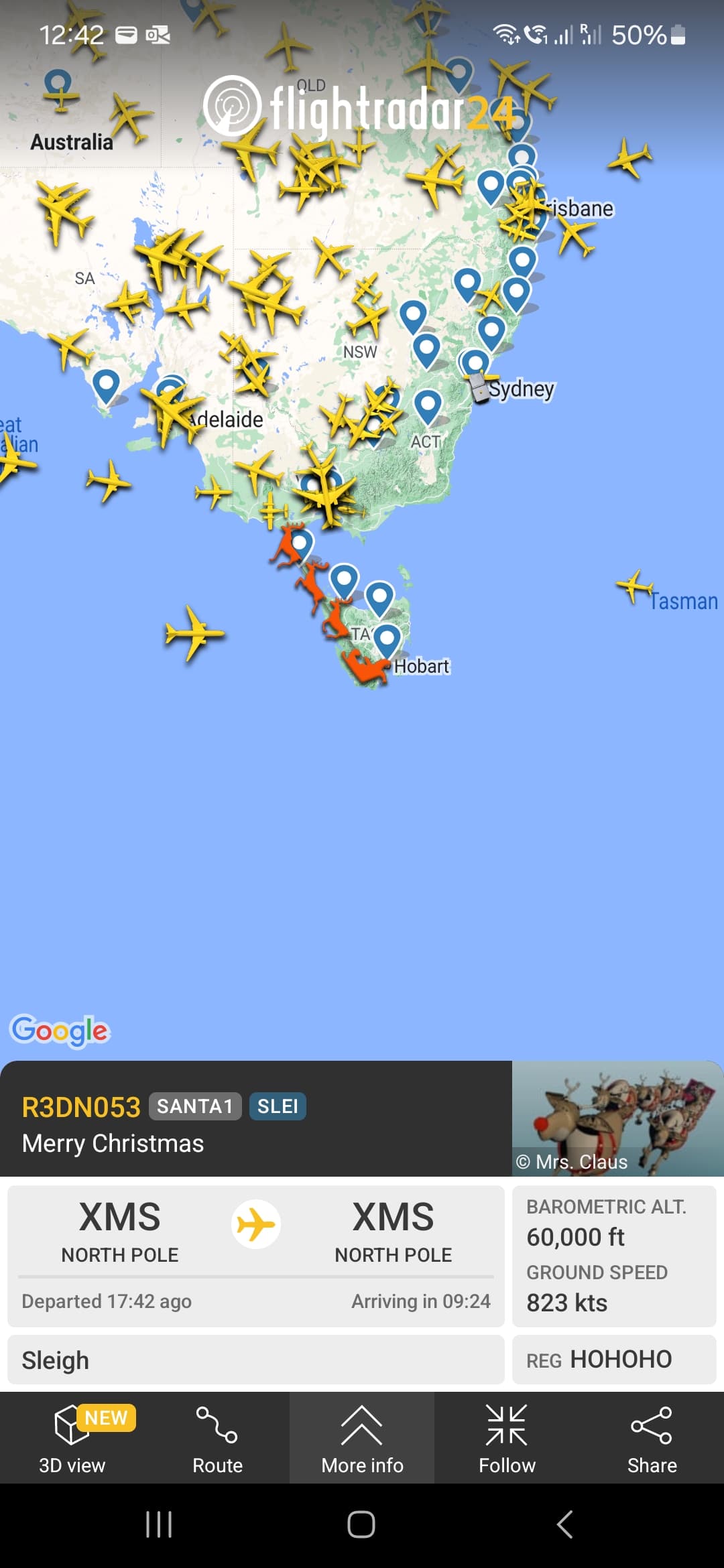Select the airport pin at Hobart
724x1568 pixels.
point(387,641)
